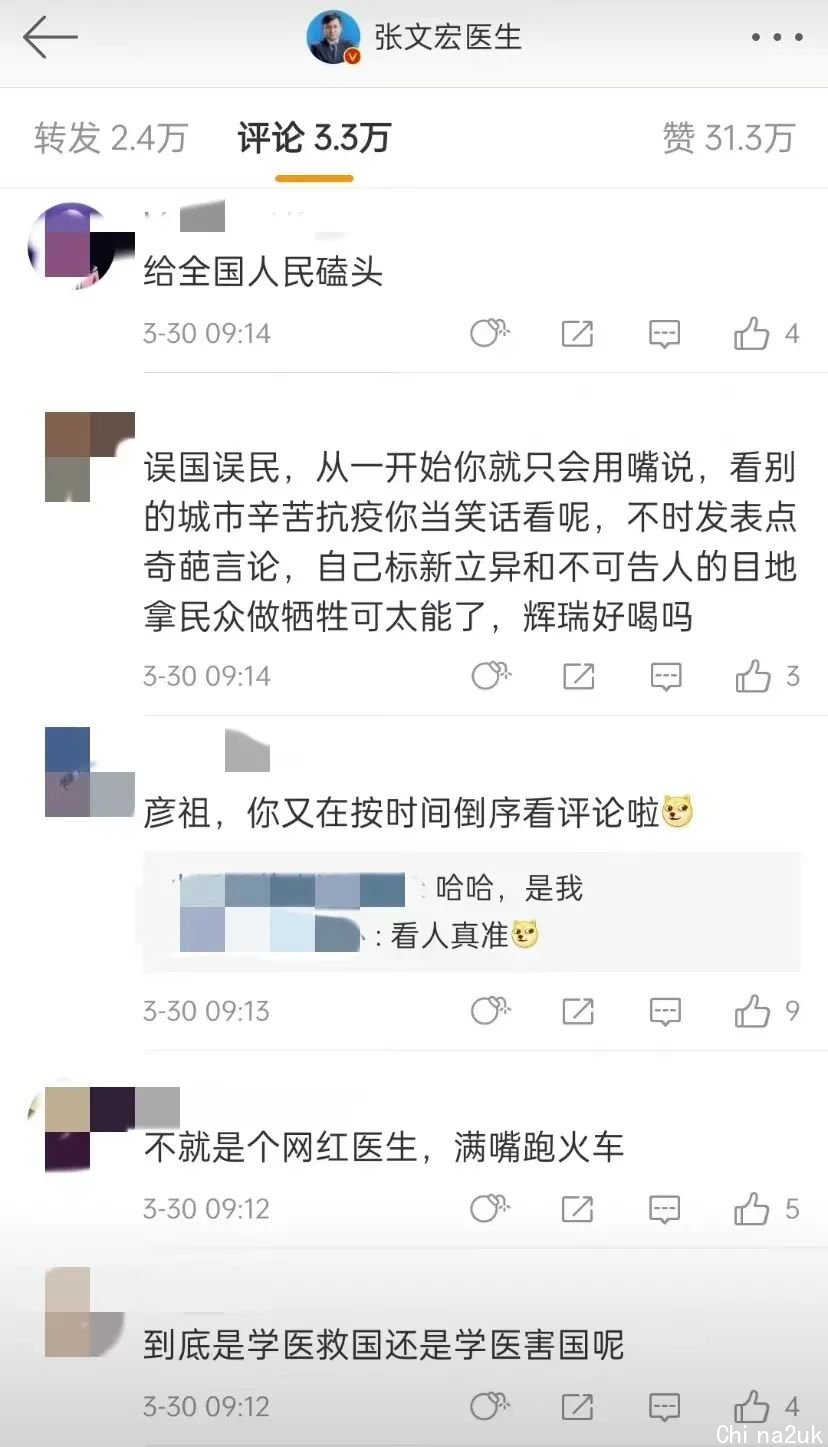
Task: Go back using the top arrow
Action: 50,39
